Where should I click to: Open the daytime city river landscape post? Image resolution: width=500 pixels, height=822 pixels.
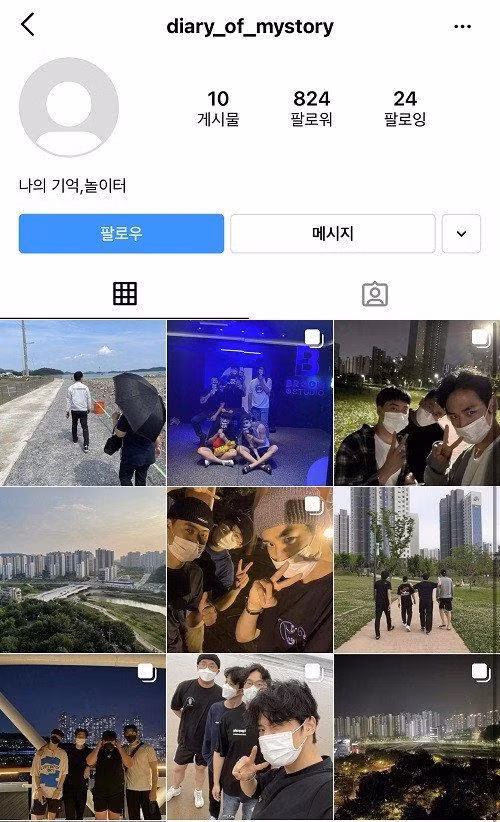click(83, 570)
